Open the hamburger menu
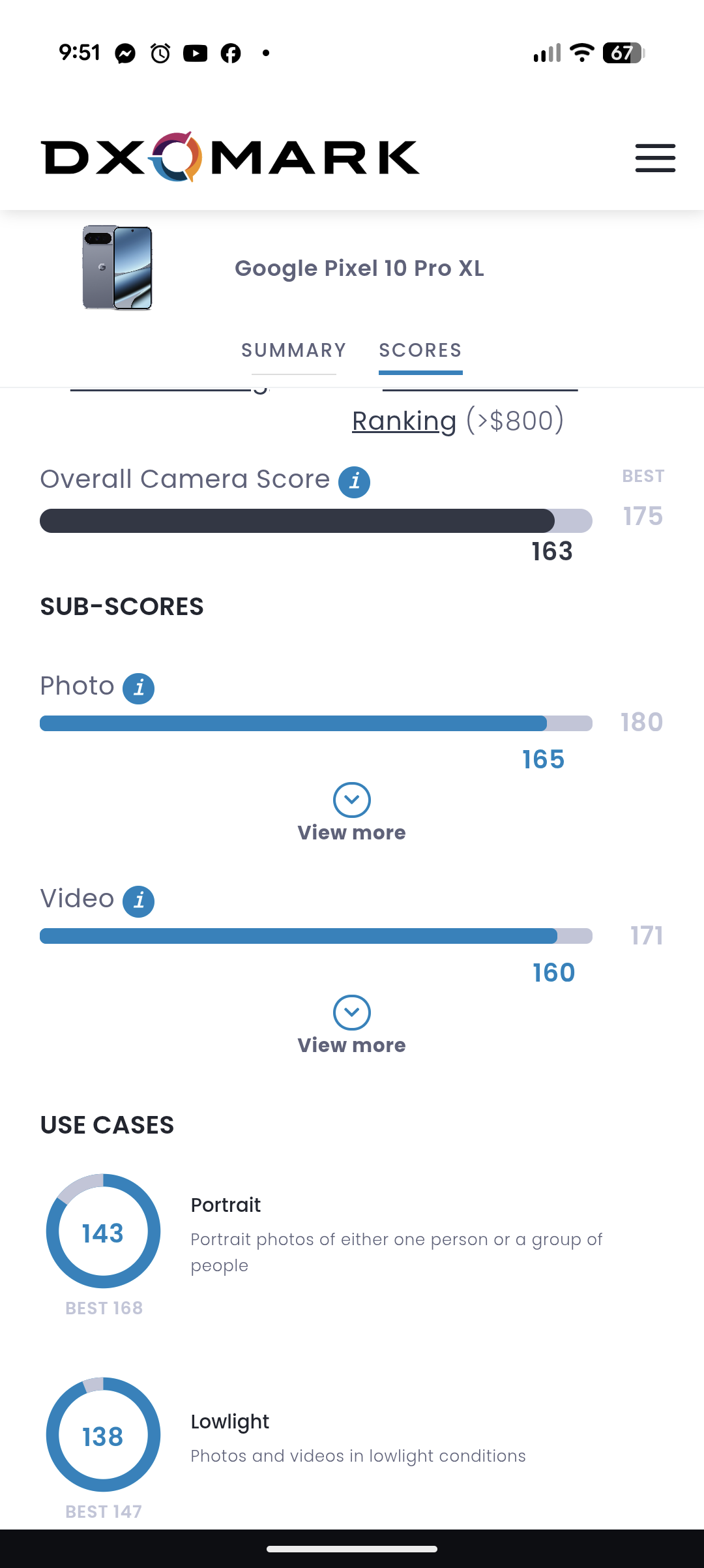 click(655, 158)
